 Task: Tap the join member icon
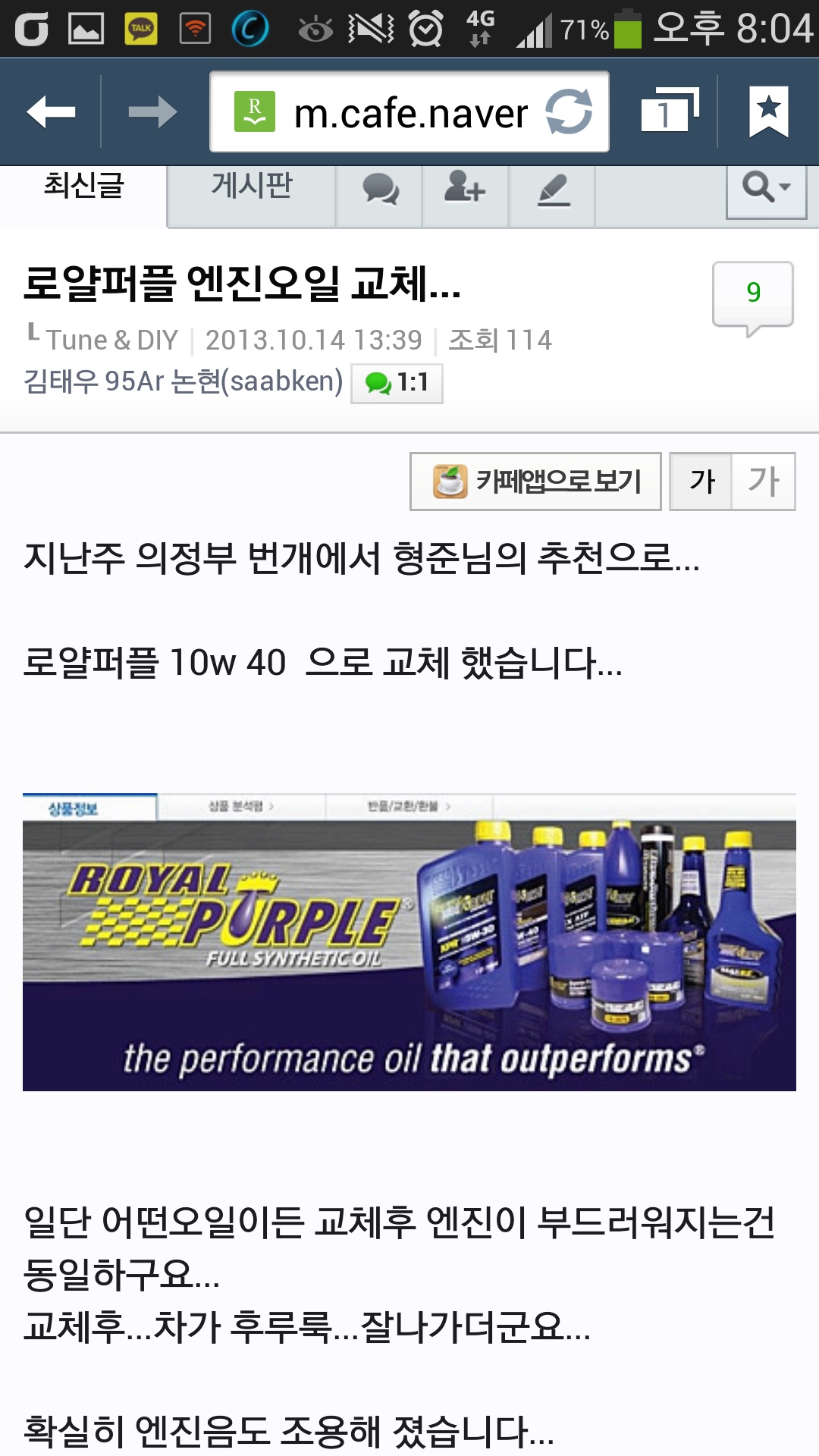[465, 188]
